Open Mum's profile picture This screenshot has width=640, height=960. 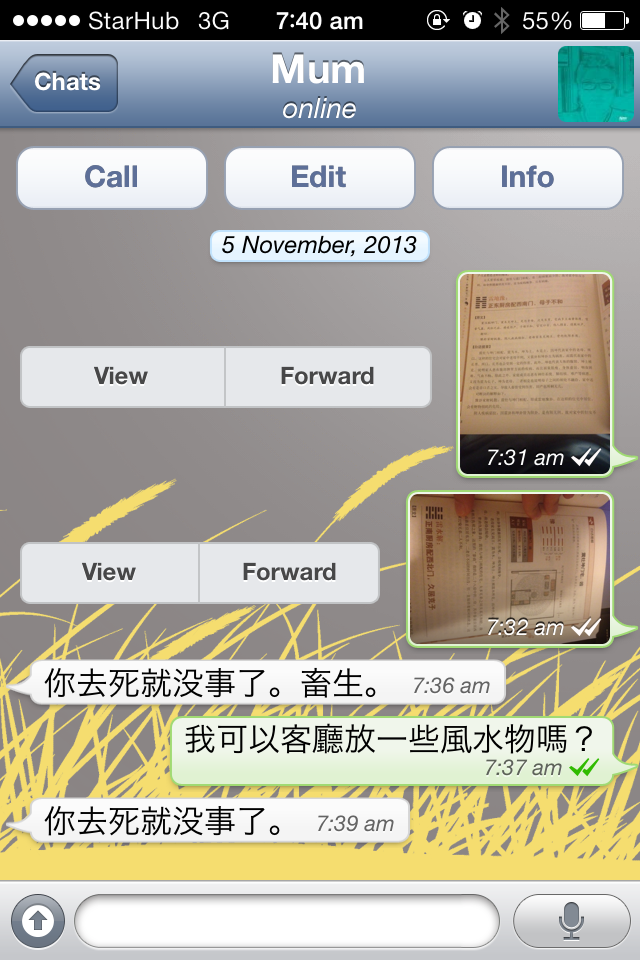click(x=594, y=84)
